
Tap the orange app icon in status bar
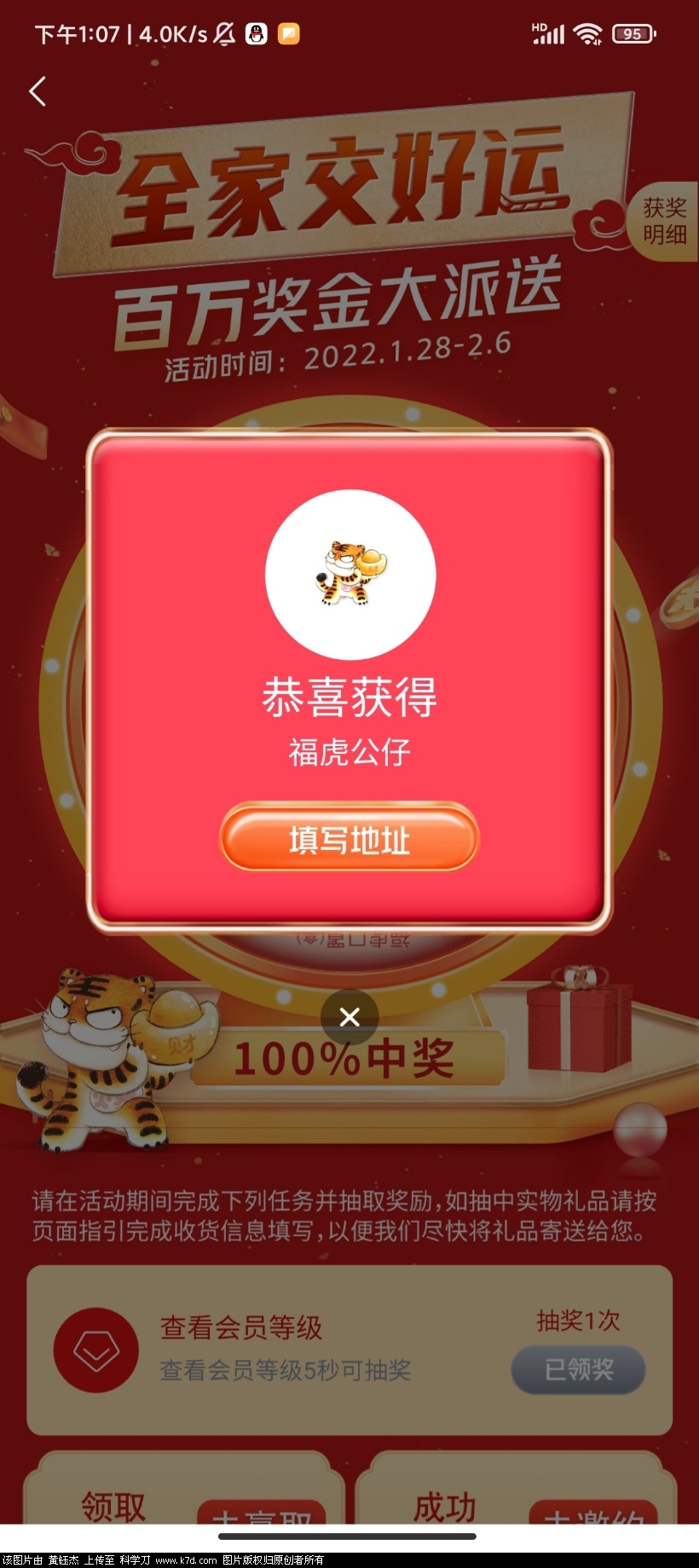pyautogui.click(x=291, y=35)
